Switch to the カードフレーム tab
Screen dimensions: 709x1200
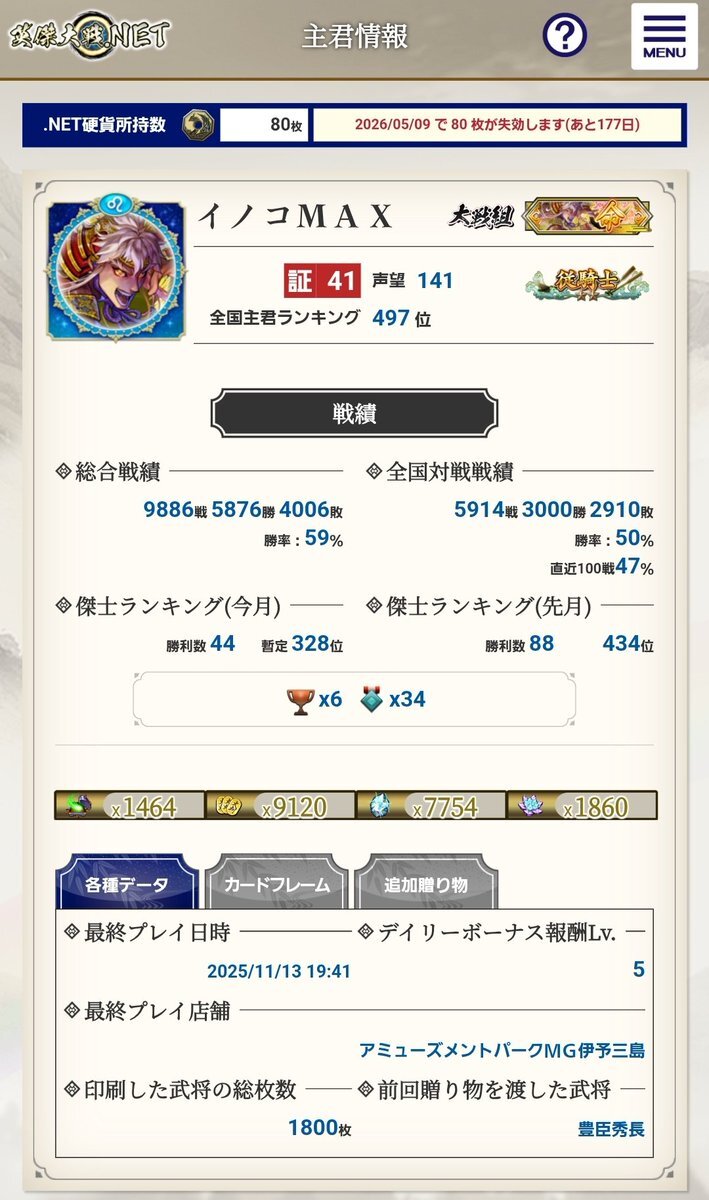[x=276, y=883]
